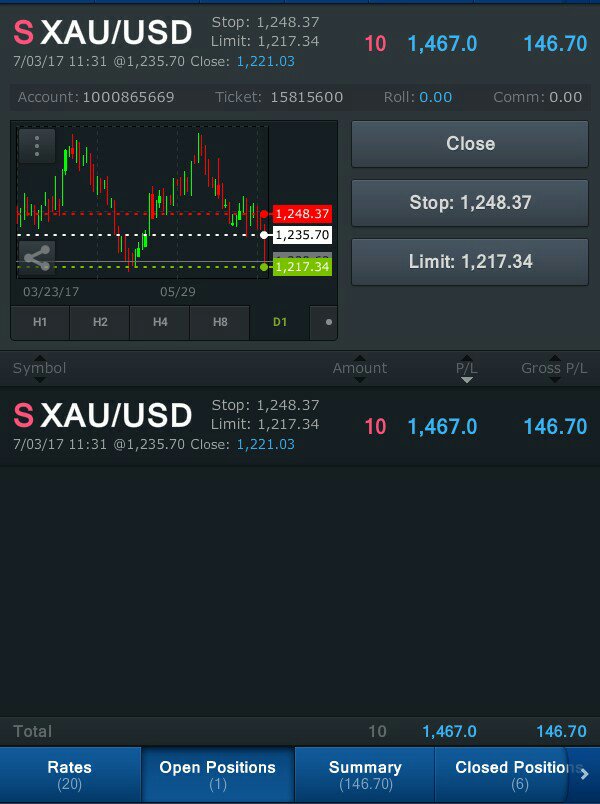Edit the Stop: 1,248.37 order
600x804 pixels.
tap(469, 203)
